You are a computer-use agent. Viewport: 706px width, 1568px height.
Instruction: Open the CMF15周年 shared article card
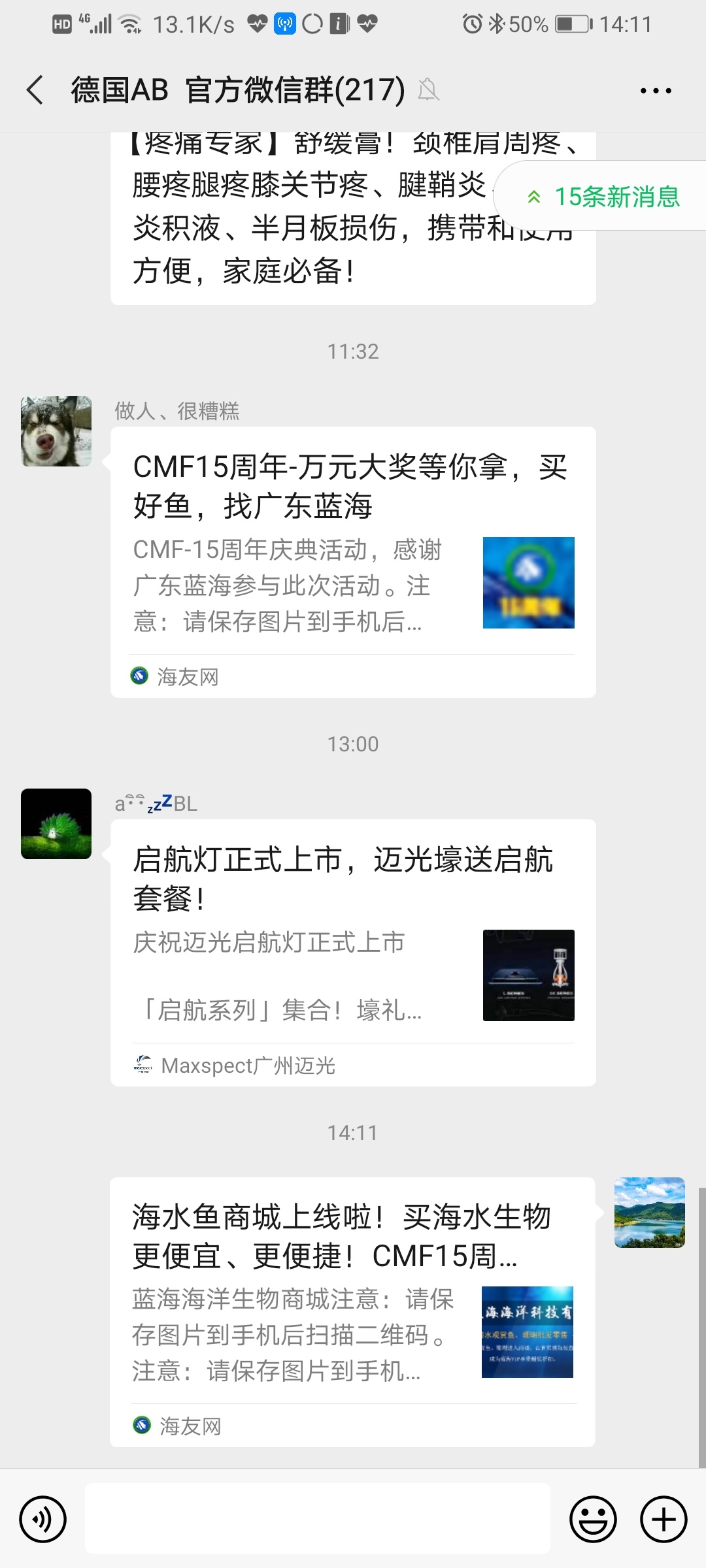click(353, 562)
